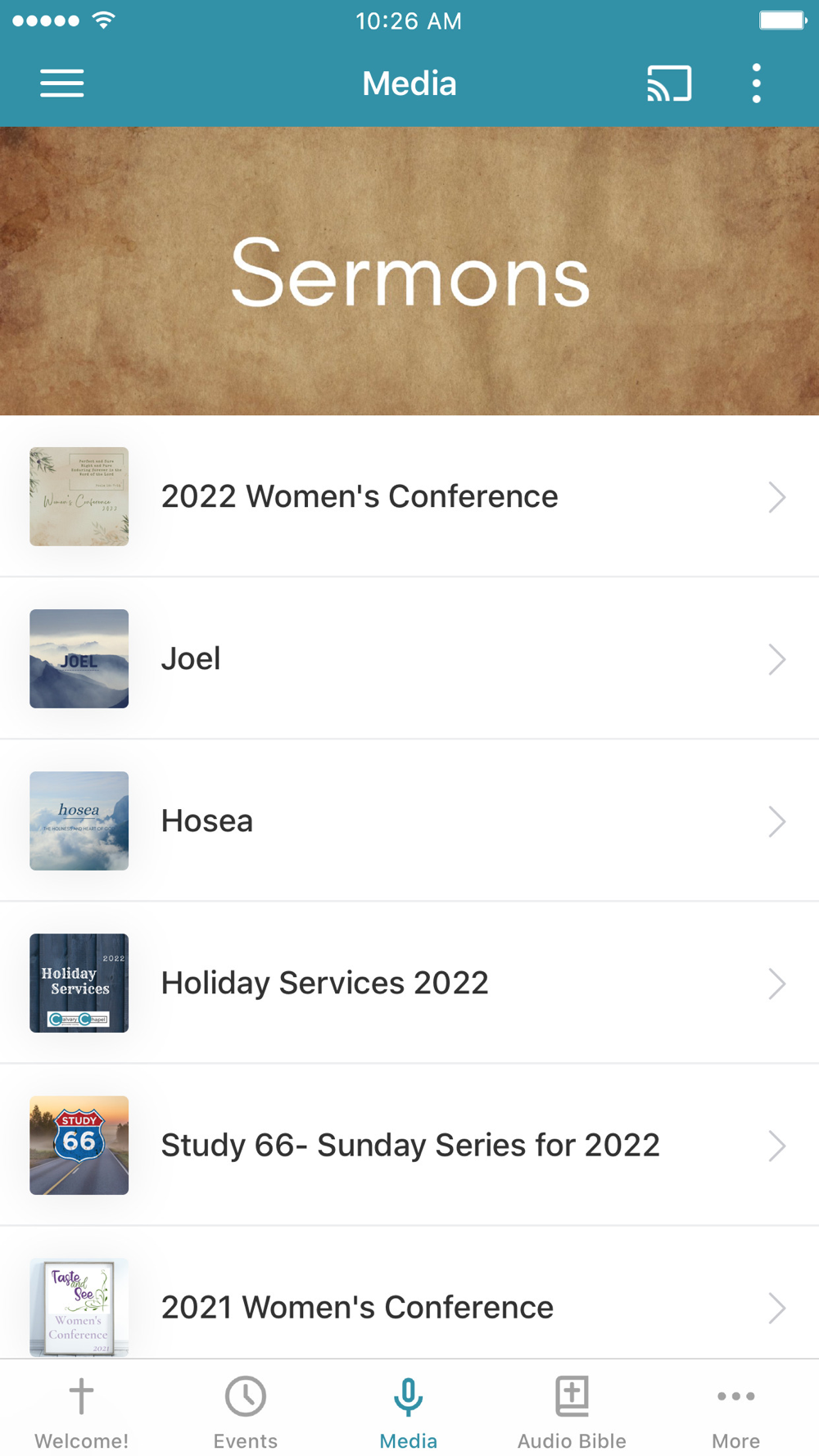Open the three-dot overflow menu
The image size is (819, 1456).
pyautogui.click(x=756, y=84)
